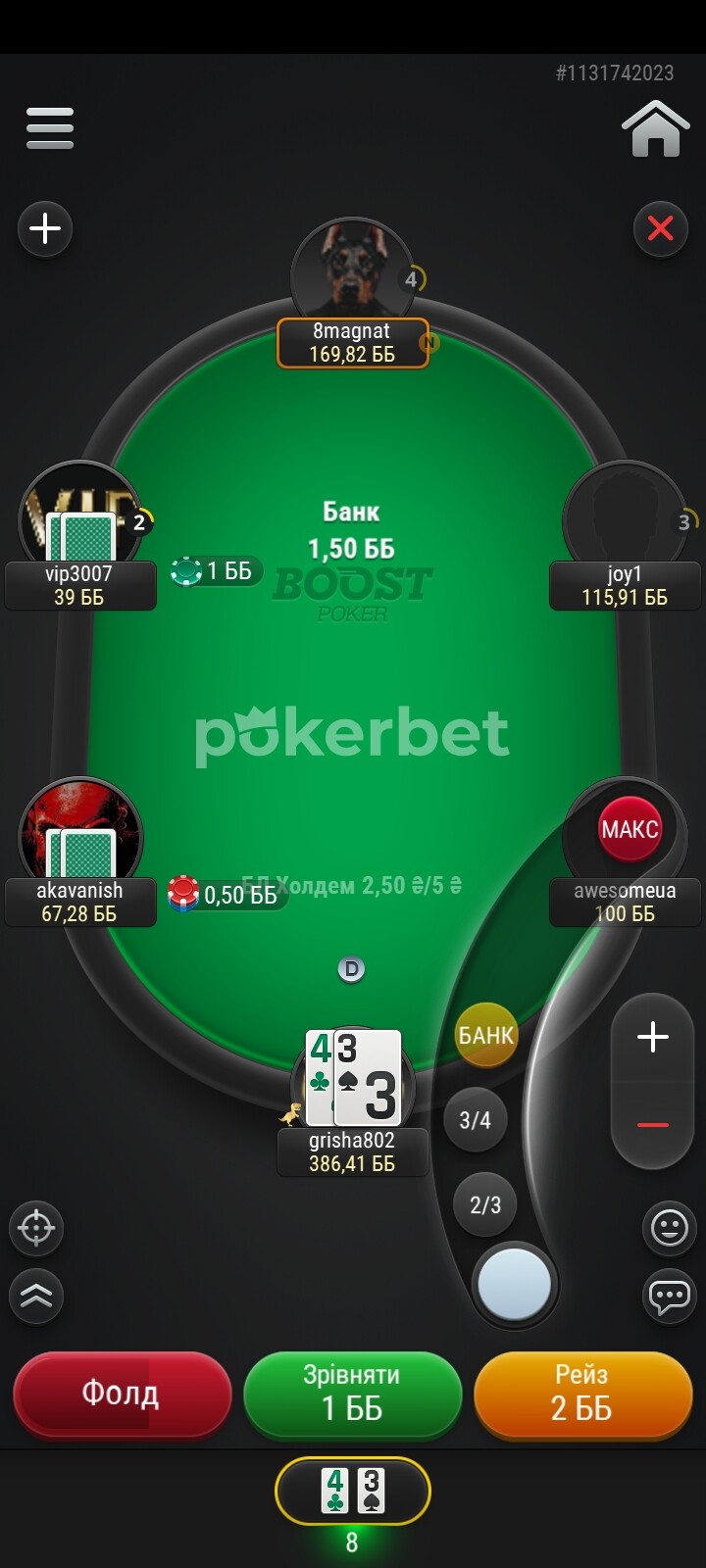
Task: Choose the 3/4 pot bet size
Action: point(476,1119)
